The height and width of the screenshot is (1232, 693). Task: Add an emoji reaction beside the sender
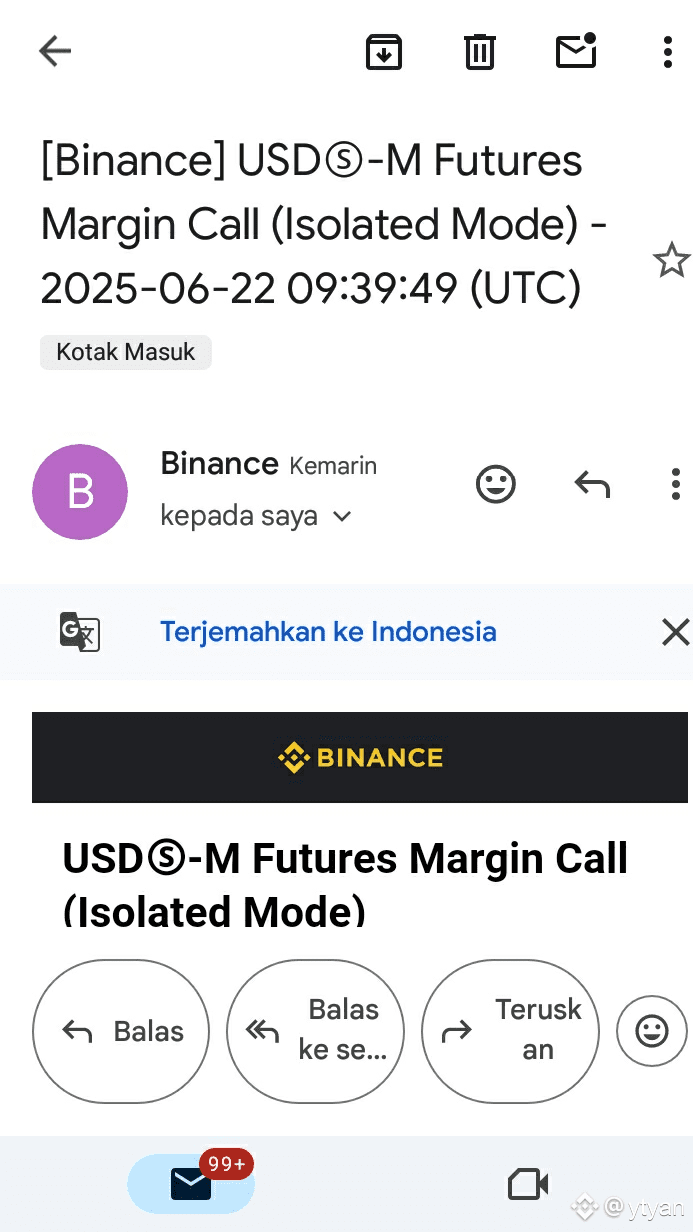coord(495,485)
